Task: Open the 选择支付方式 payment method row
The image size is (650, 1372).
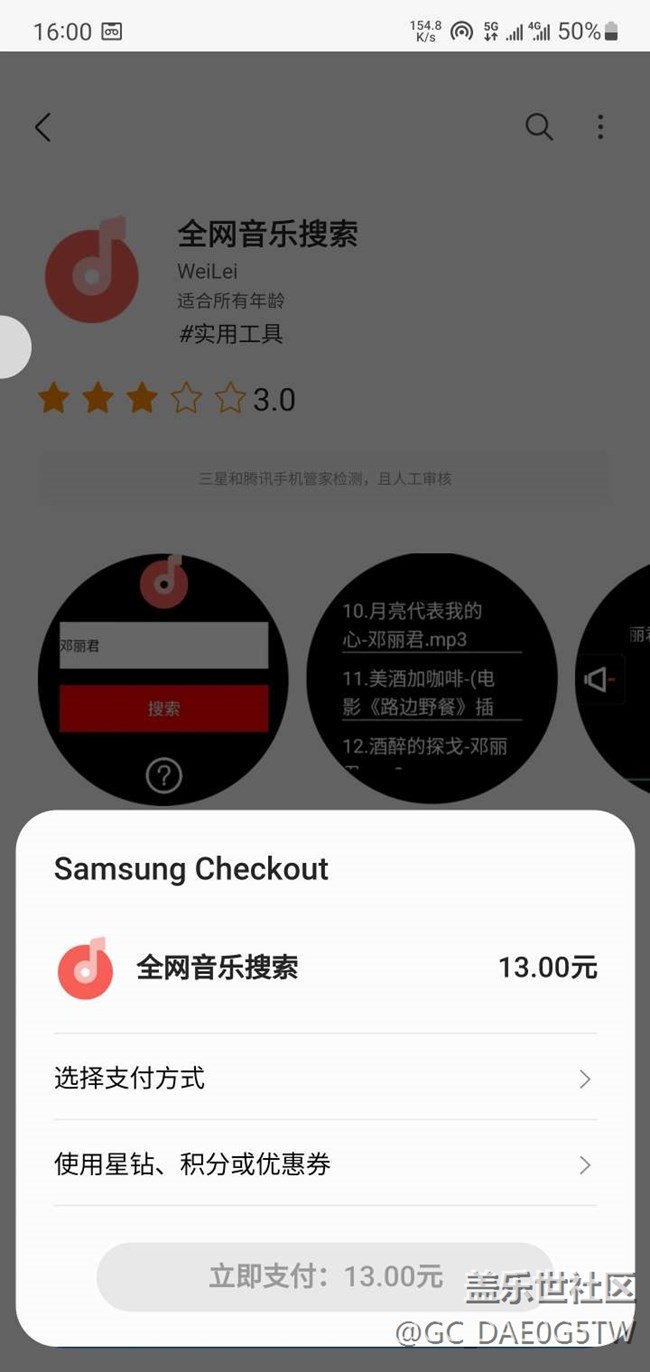Action: 324,1078
